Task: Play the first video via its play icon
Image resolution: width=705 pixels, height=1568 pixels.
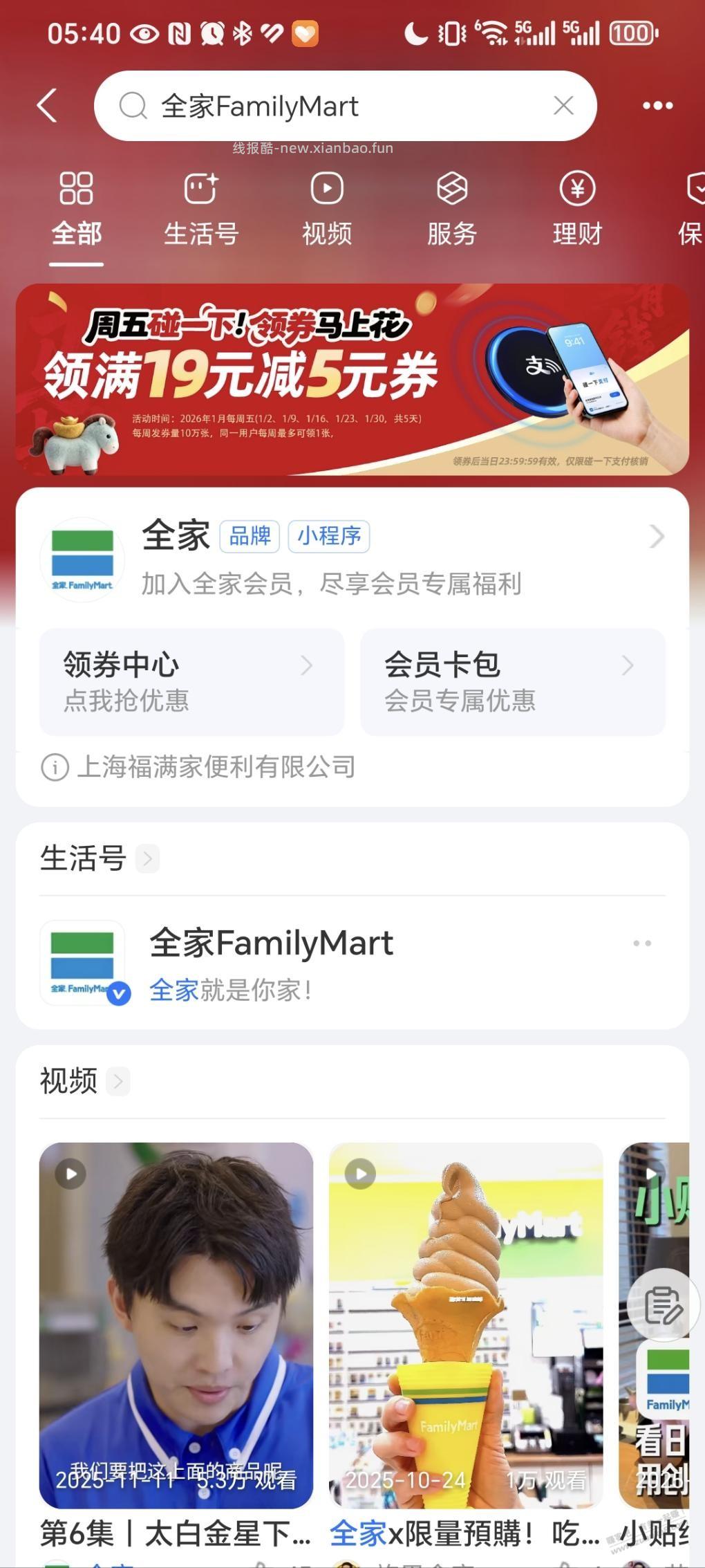Action: pyautogui.click(x=69, y=1174)
